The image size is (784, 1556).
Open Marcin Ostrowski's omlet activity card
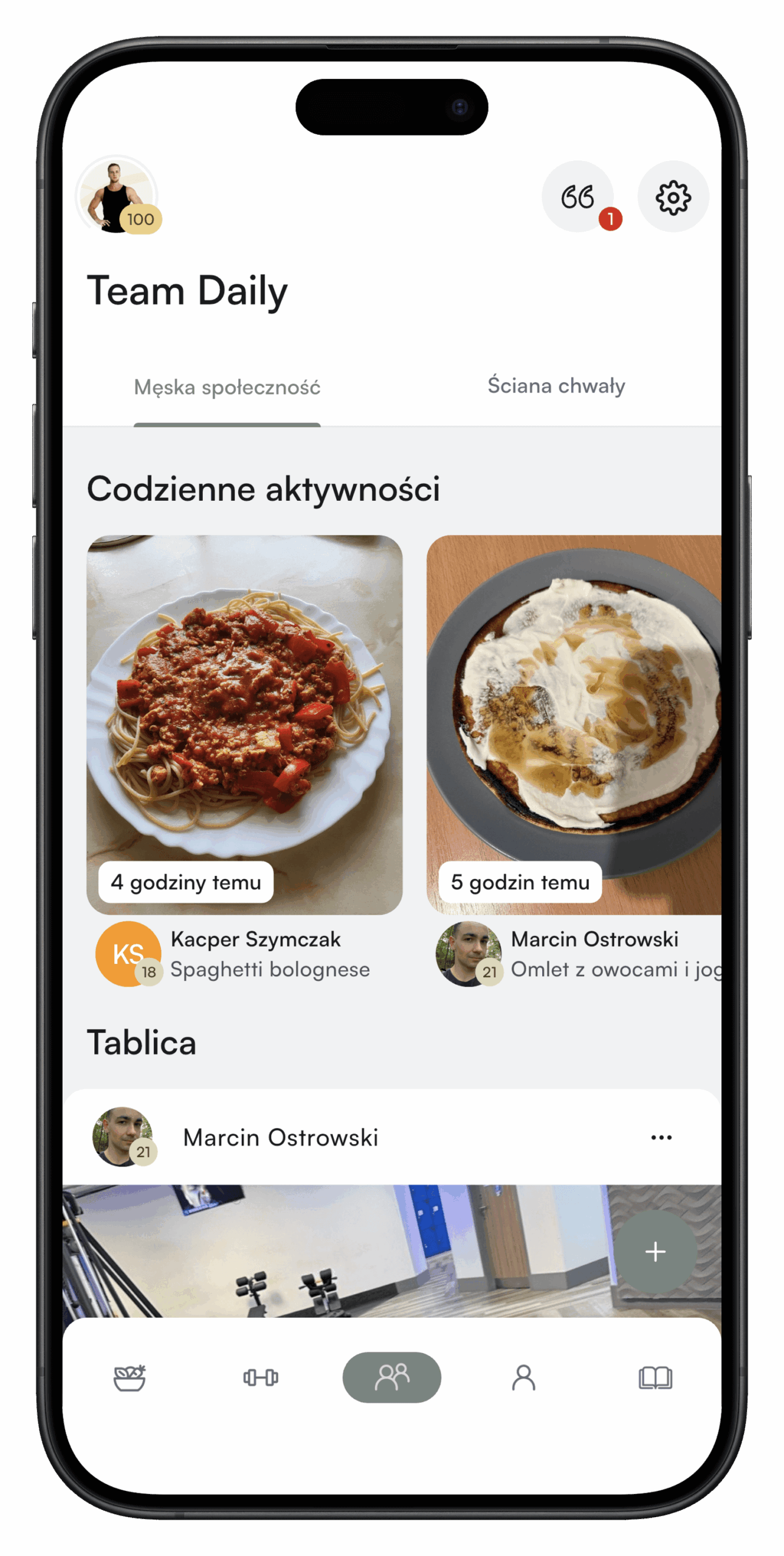(574, 723)
